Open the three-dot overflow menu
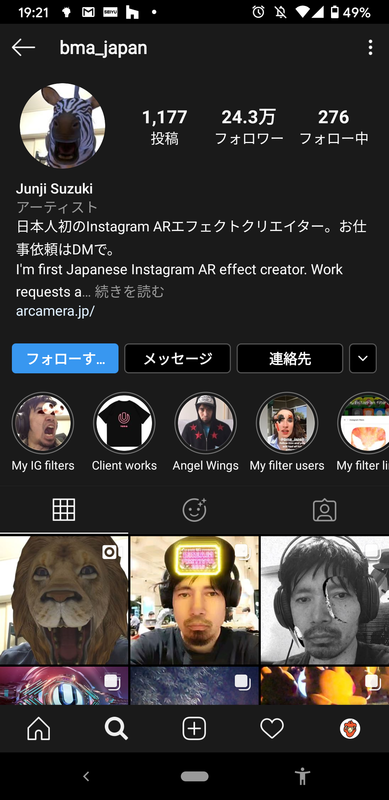 370,48
